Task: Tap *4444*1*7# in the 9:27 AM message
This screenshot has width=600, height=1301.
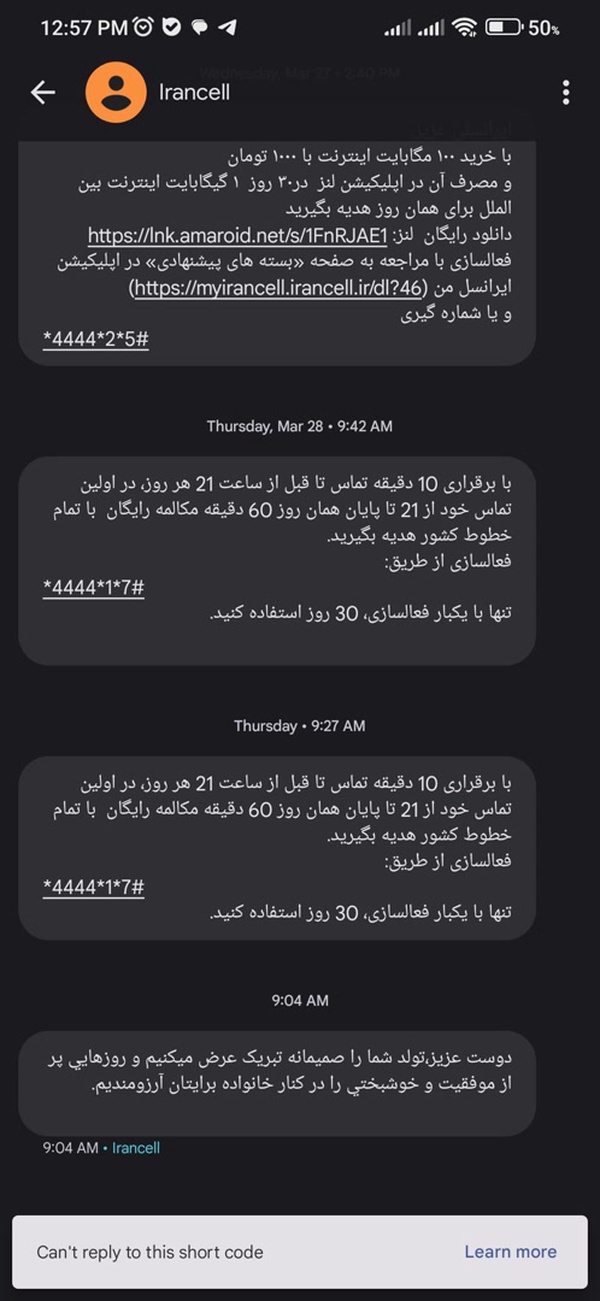Action: click(x=95, y=887)
